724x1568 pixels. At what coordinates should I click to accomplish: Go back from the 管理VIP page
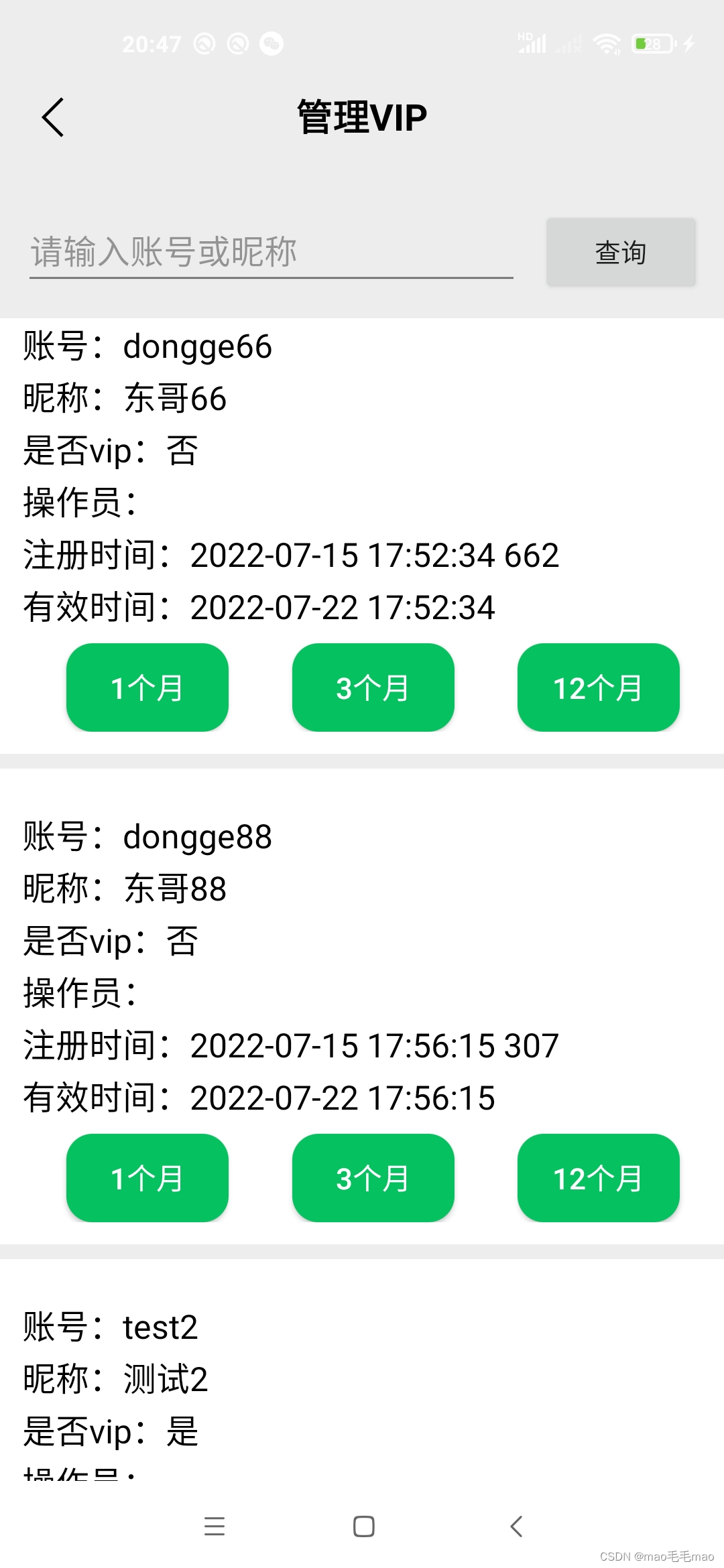click(x=53, y=117)
